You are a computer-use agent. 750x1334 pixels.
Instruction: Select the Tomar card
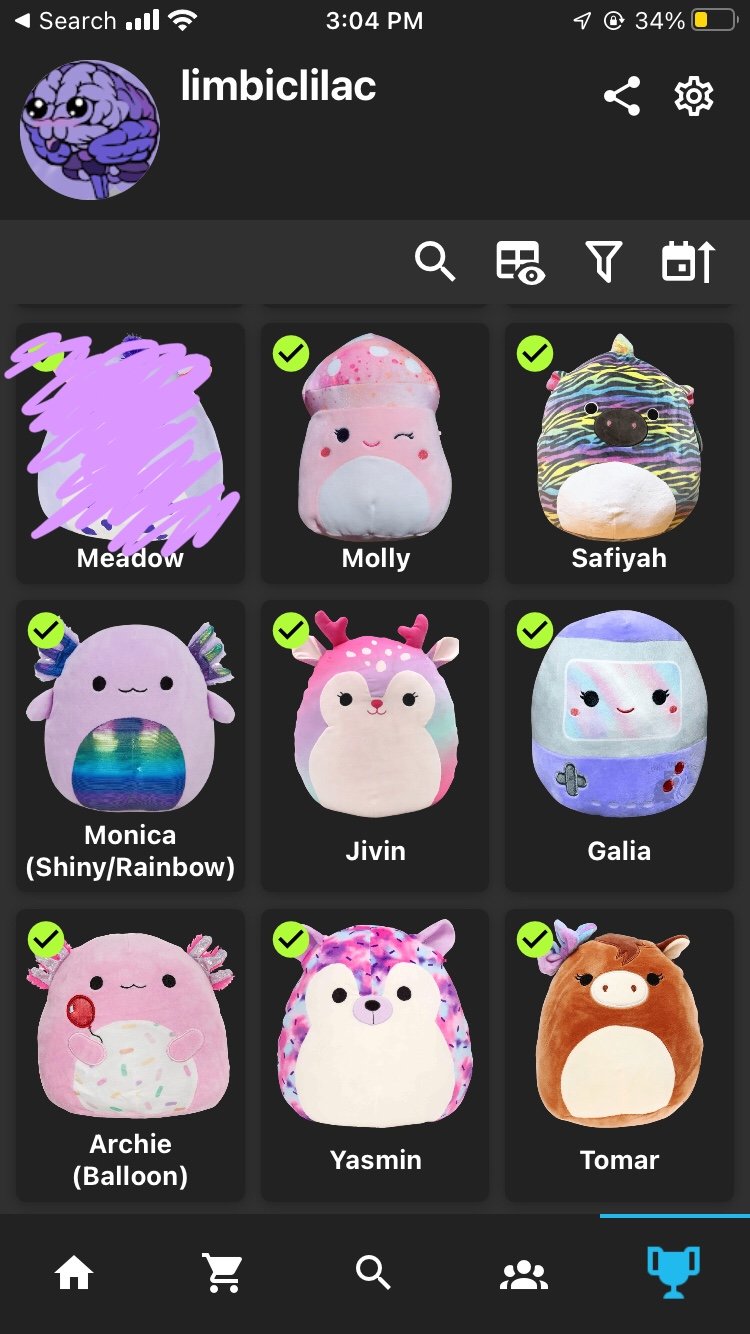pyautogui.click(x=619, y=1055)
